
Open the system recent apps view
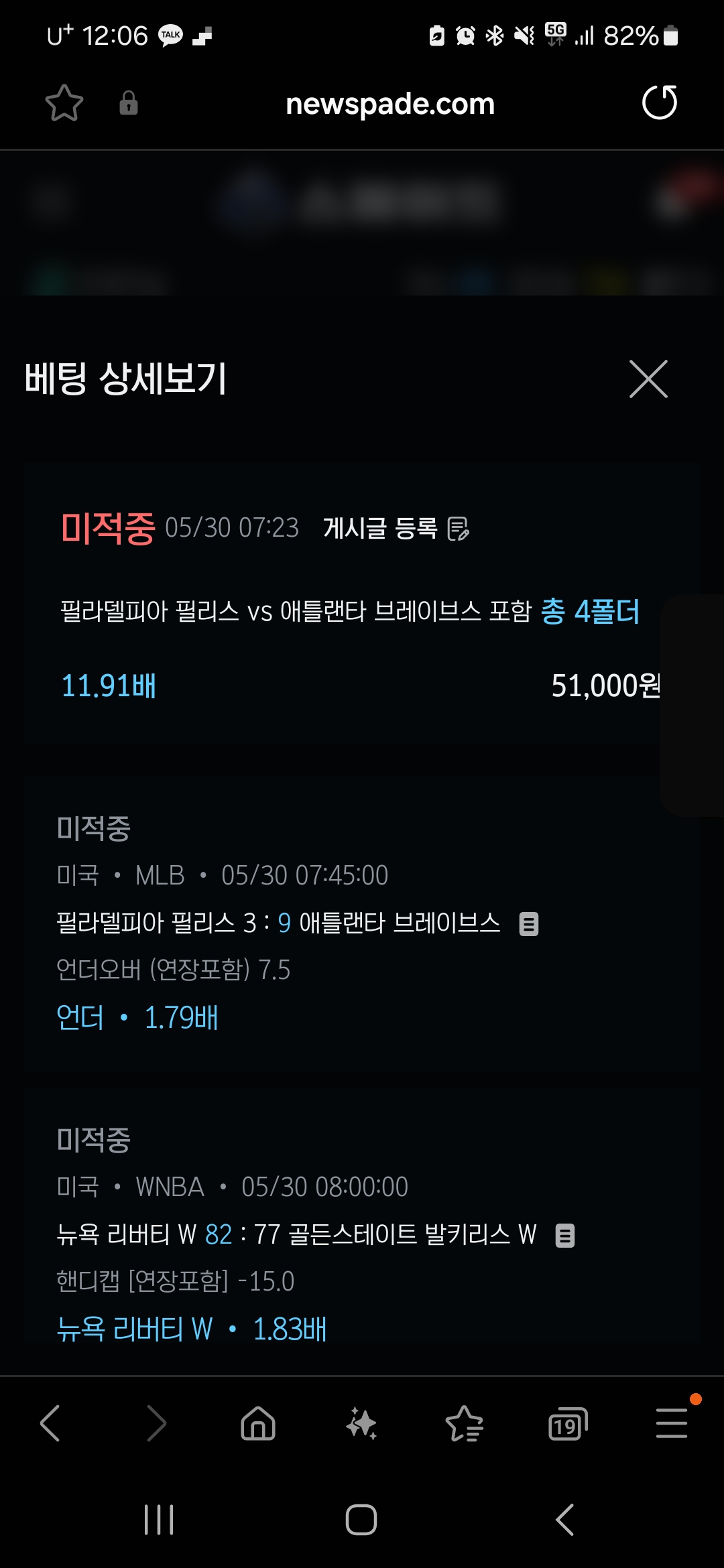[159, 1520]
